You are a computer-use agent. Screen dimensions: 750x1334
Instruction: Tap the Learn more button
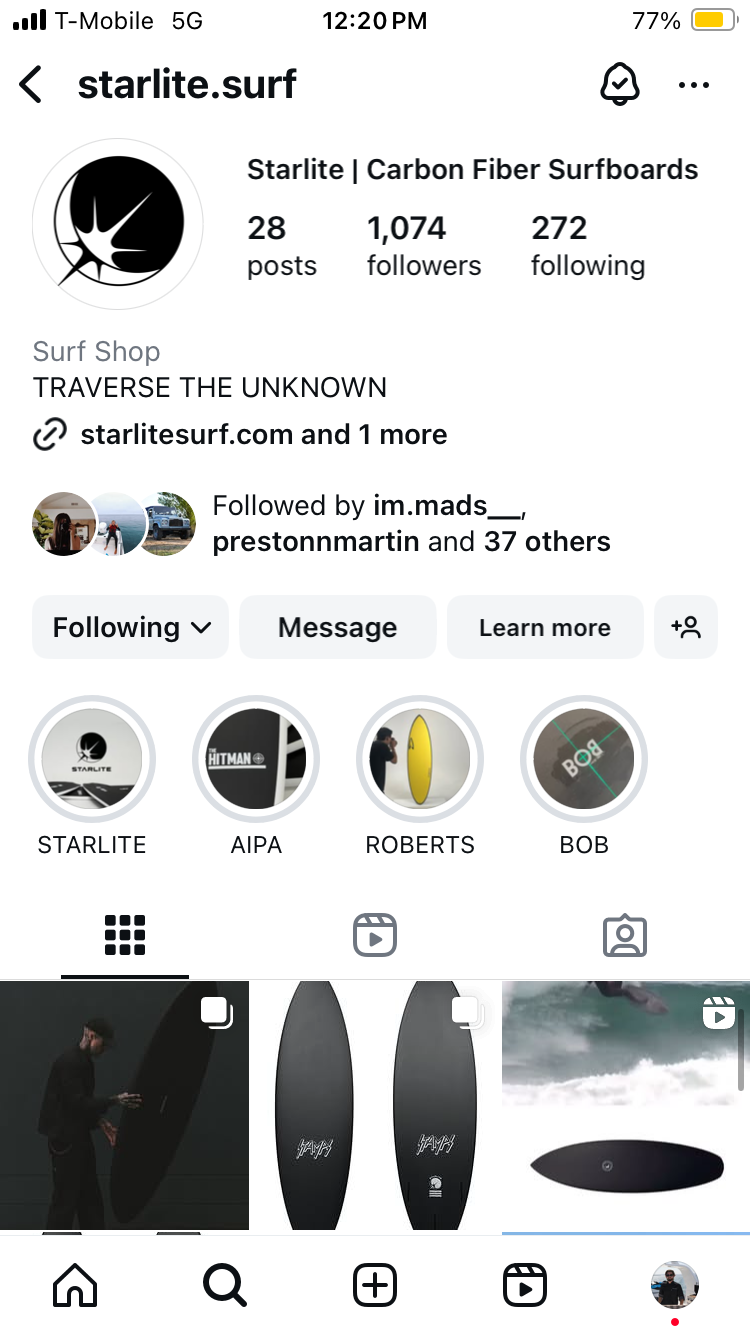(544, 628)
